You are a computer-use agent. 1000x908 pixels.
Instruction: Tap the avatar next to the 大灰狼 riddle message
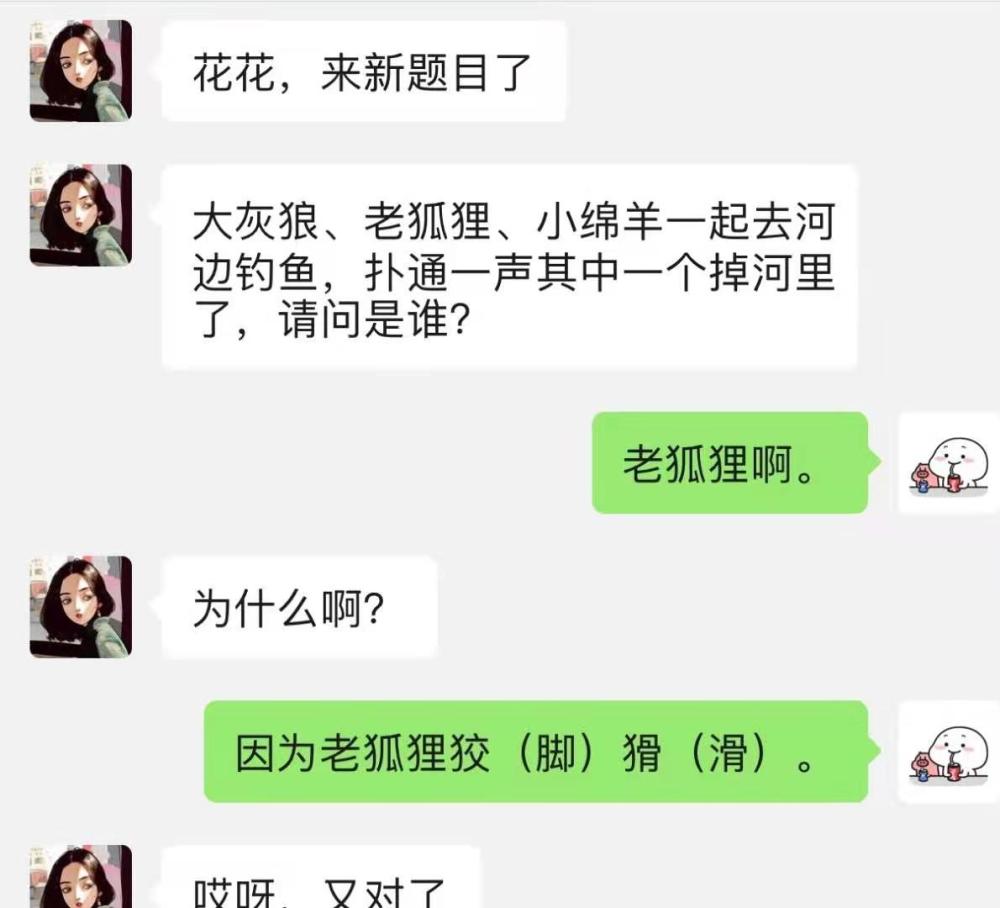(x=81, y=215)
